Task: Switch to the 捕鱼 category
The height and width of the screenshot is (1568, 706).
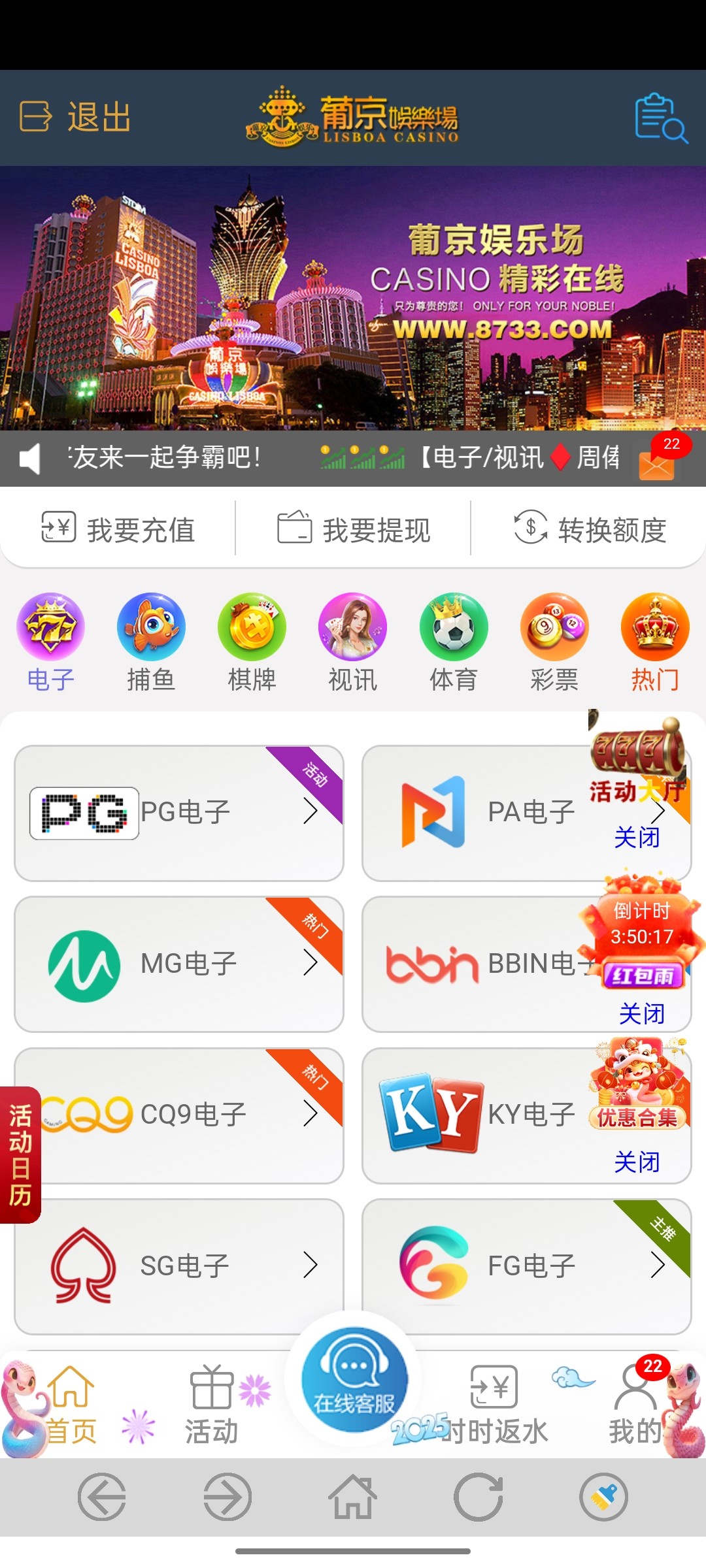Action: click(x=151, y=642)
